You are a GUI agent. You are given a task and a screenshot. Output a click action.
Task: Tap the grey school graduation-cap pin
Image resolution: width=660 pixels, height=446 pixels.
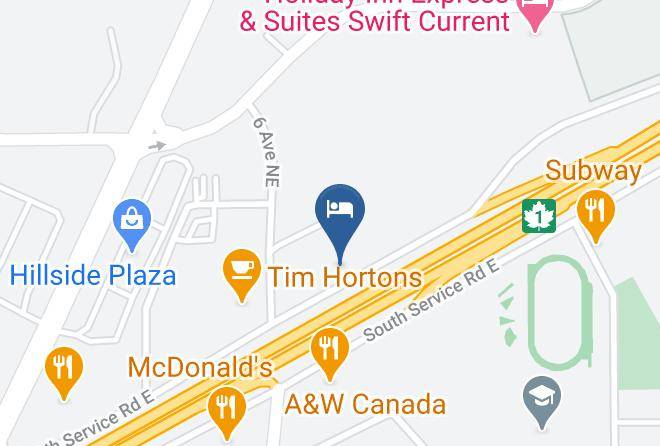point(542,399)
